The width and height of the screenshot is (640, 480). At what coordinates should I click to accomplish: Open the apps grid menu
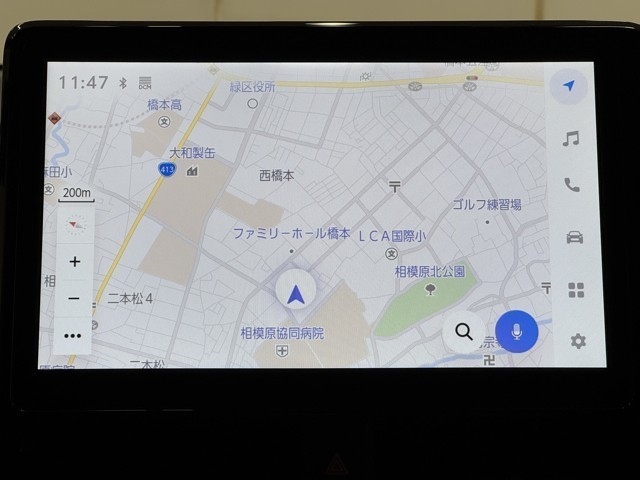[x=576, y=290]
